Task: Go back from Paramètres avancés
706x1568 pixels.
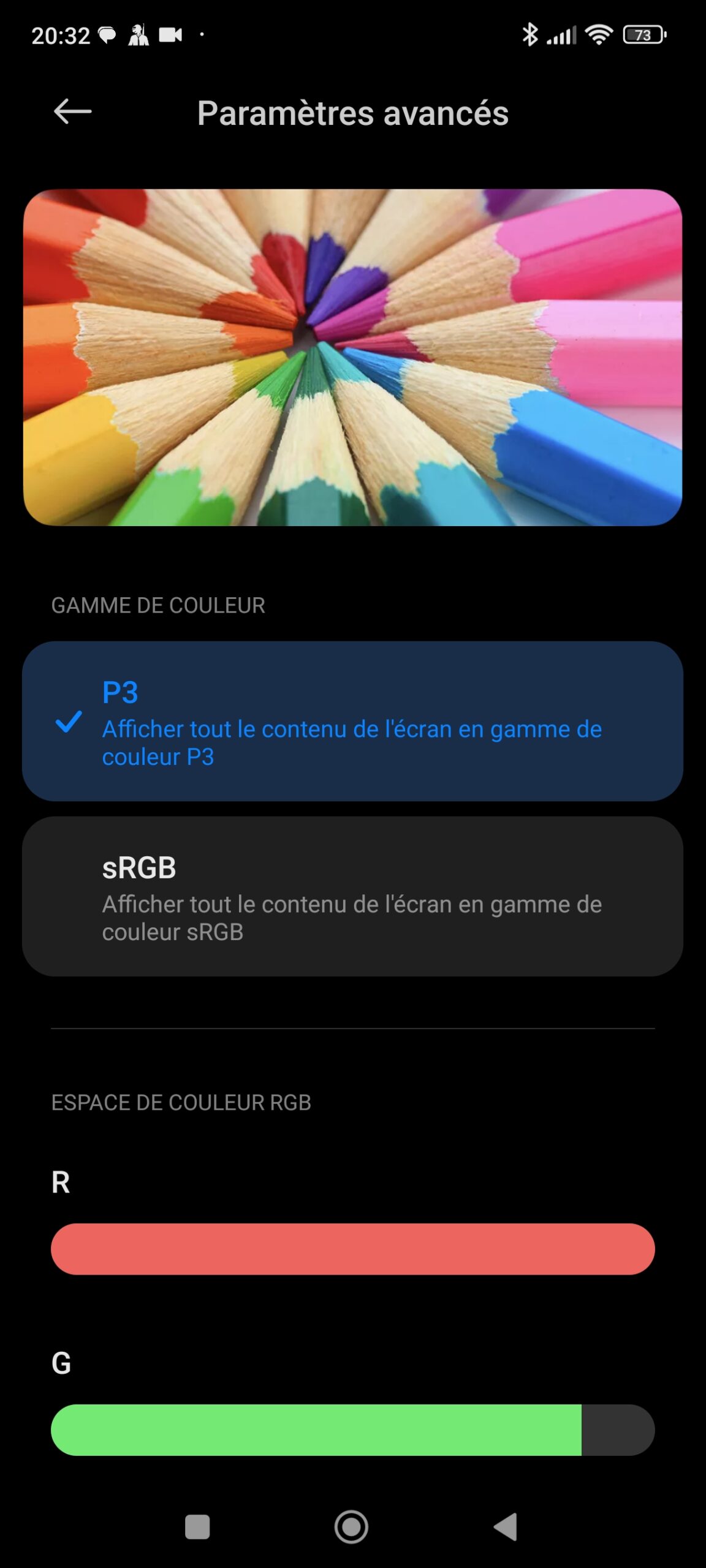Action: (x=72, y=111)
